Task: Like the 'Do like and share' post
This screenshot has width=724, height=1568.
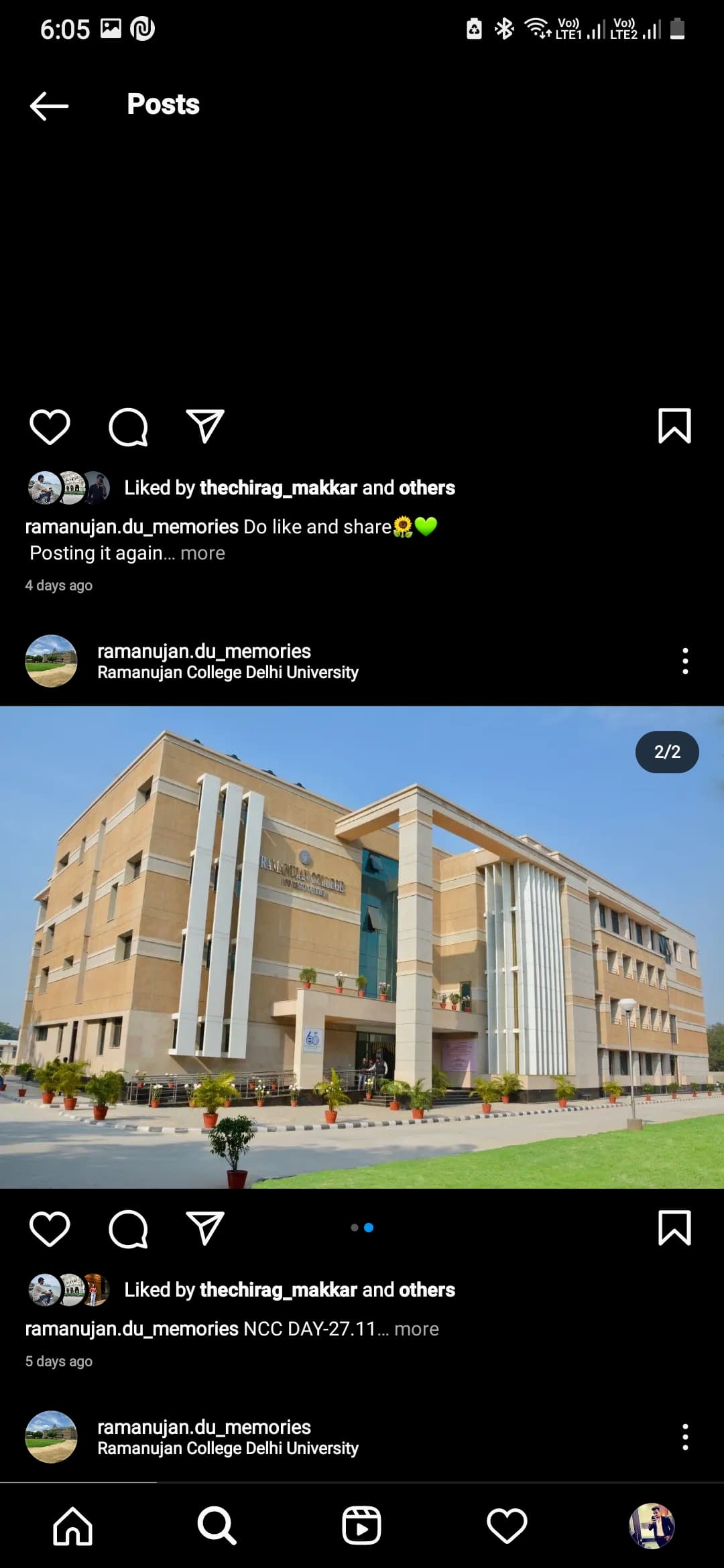Action: (50, 426)
